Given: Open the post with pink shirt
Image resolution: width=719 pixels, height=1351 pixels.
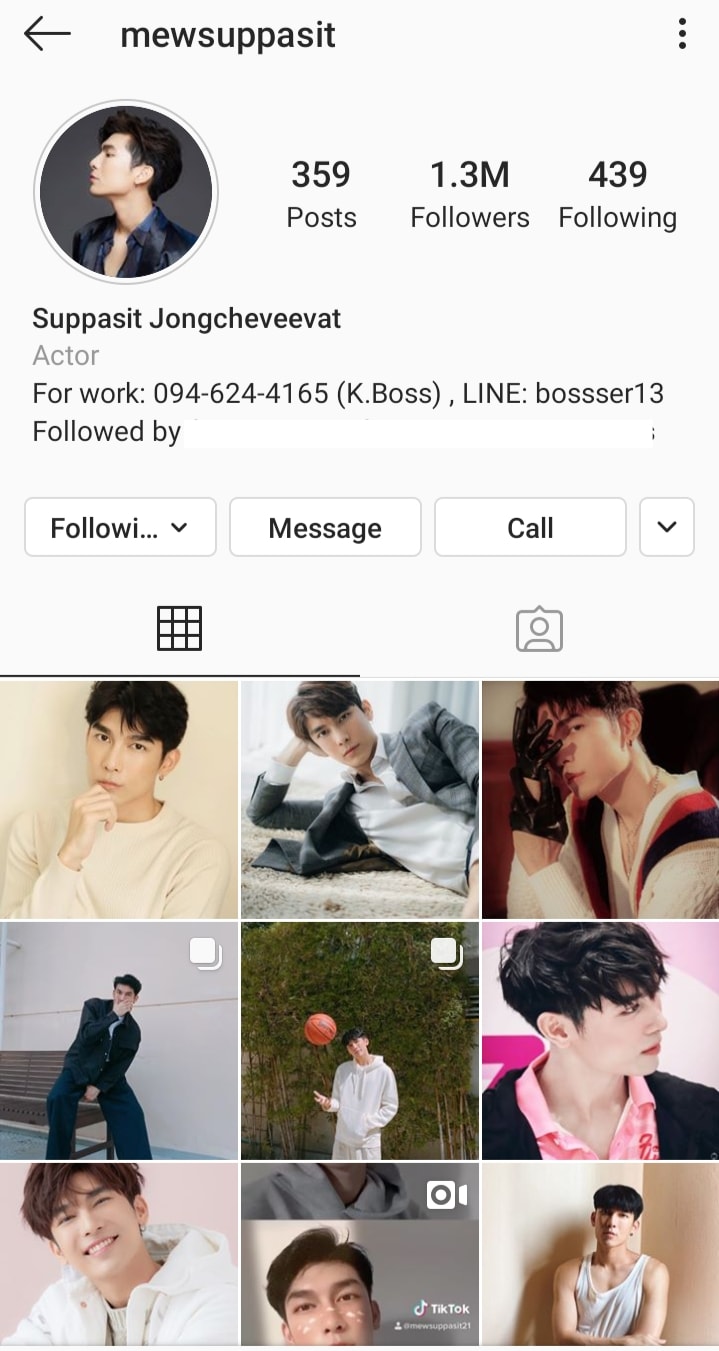Looking at the screenshot, I should coord(600,1041).
